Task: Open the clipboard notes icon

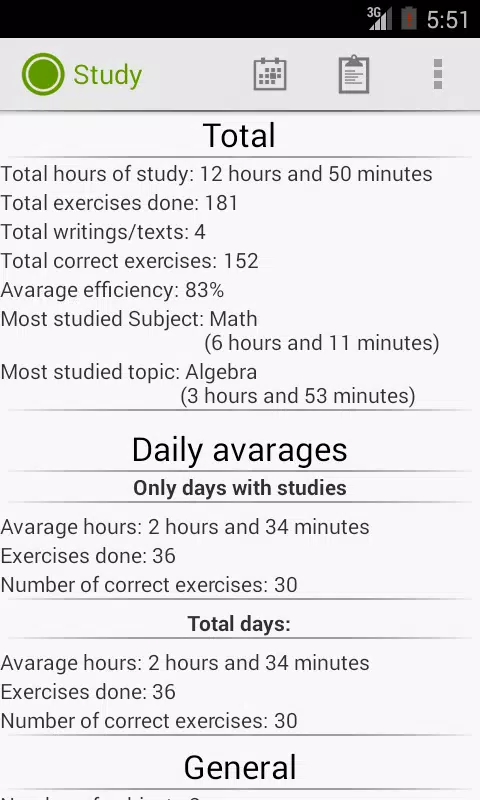Action: coord(354,74)
